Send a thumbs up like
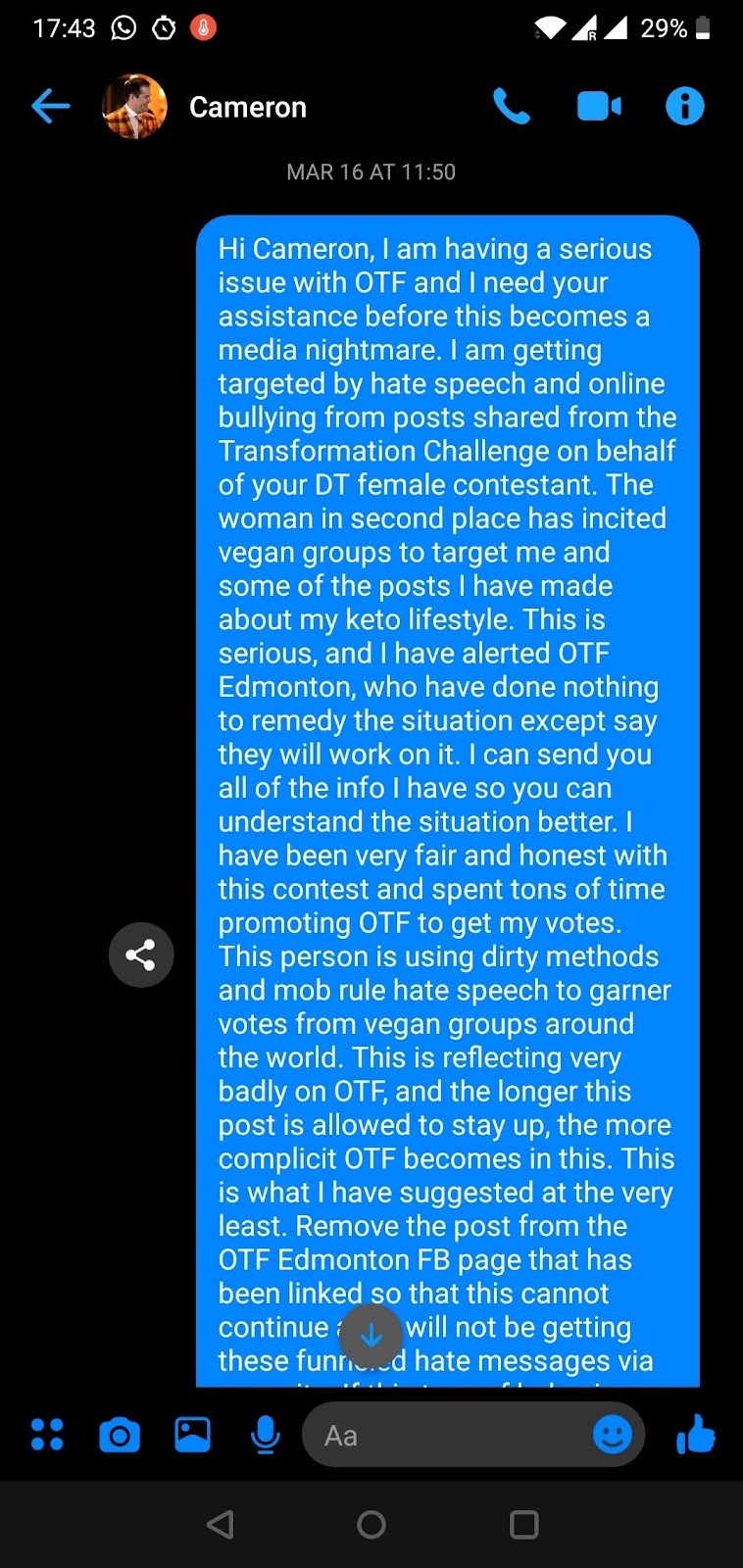The image size is (743, 1568). click(696, 1435)
